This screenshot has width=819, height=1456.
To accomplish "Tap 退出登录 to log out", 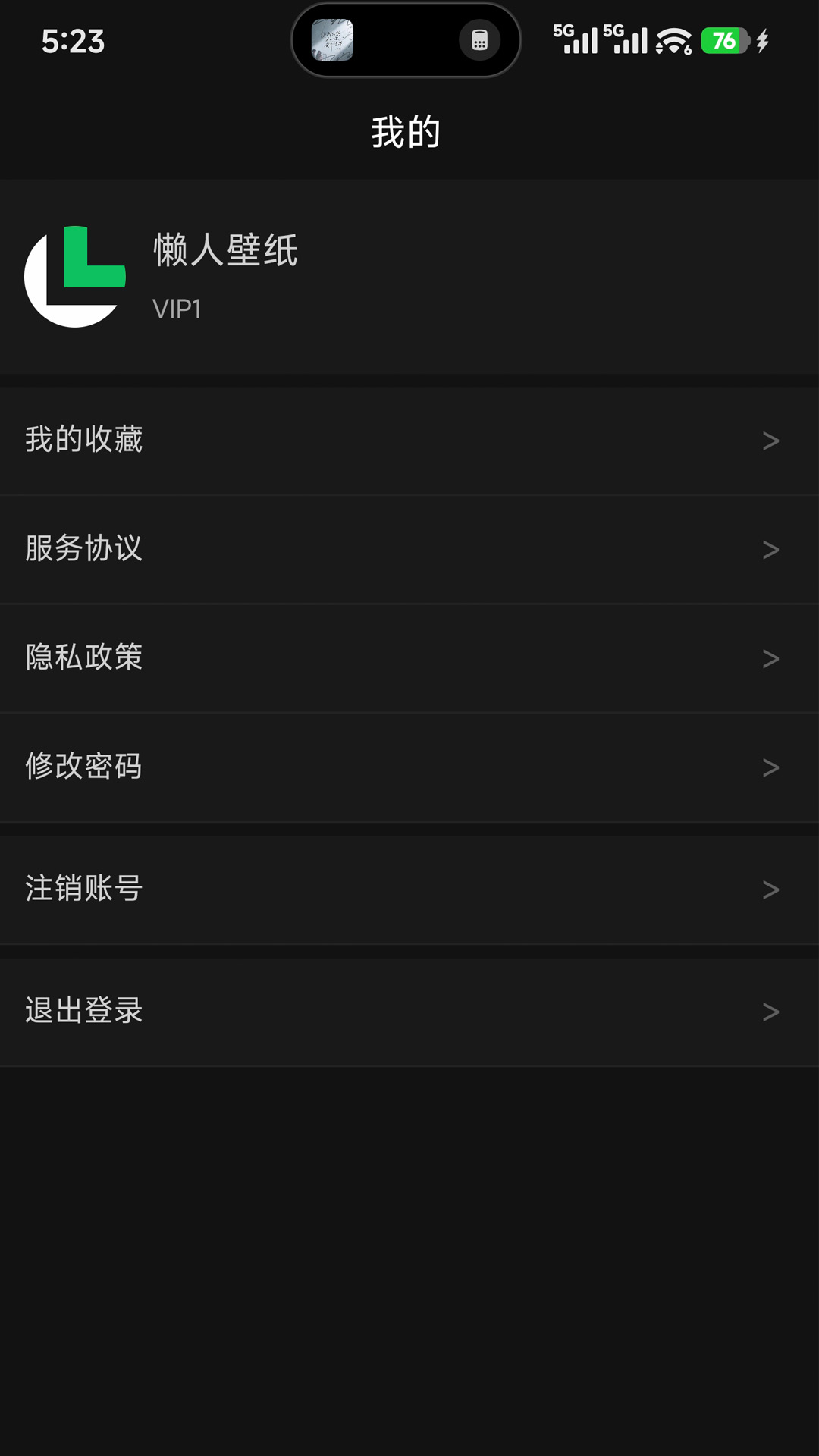I will pos(84,1011).
